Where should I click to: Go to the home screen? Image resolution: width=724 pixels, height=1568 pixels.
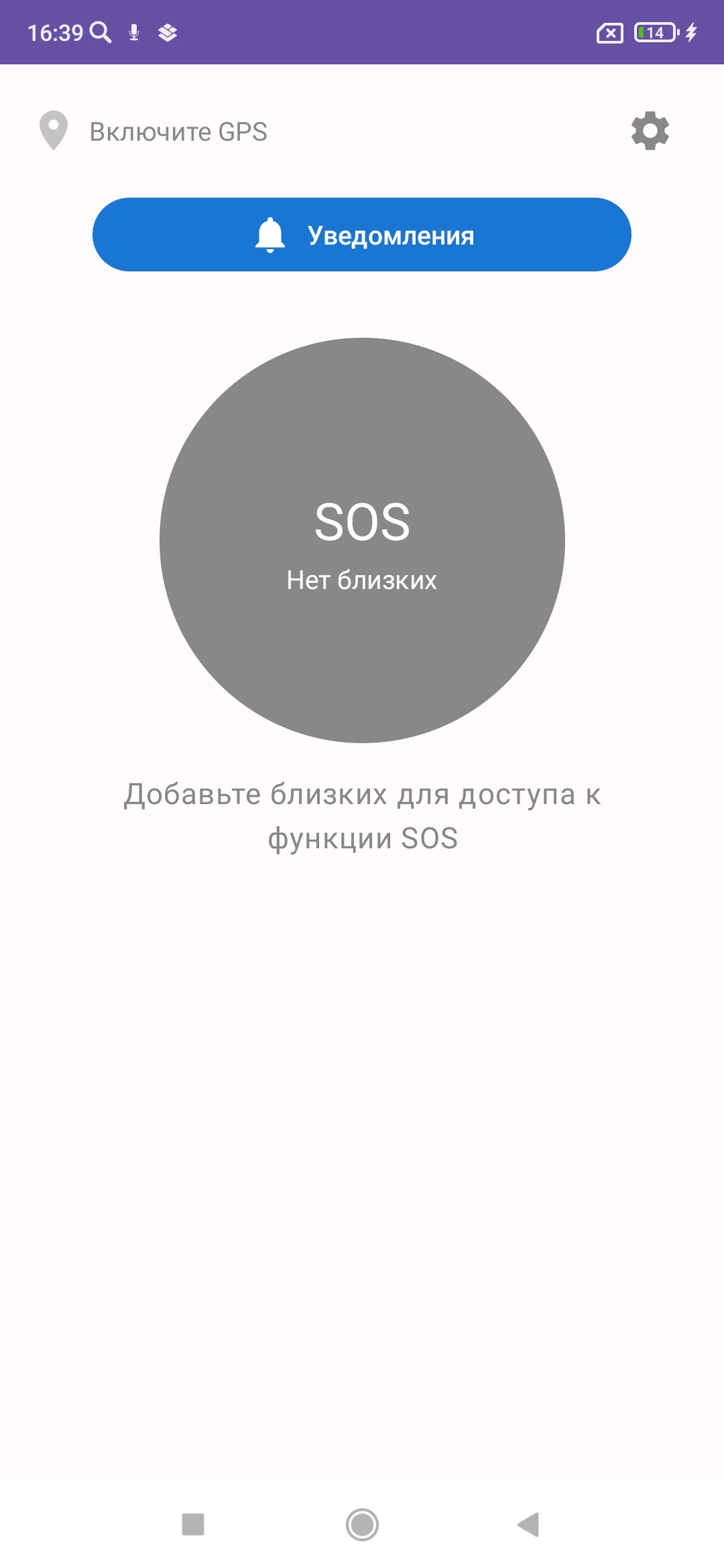tap(362, 1524)
